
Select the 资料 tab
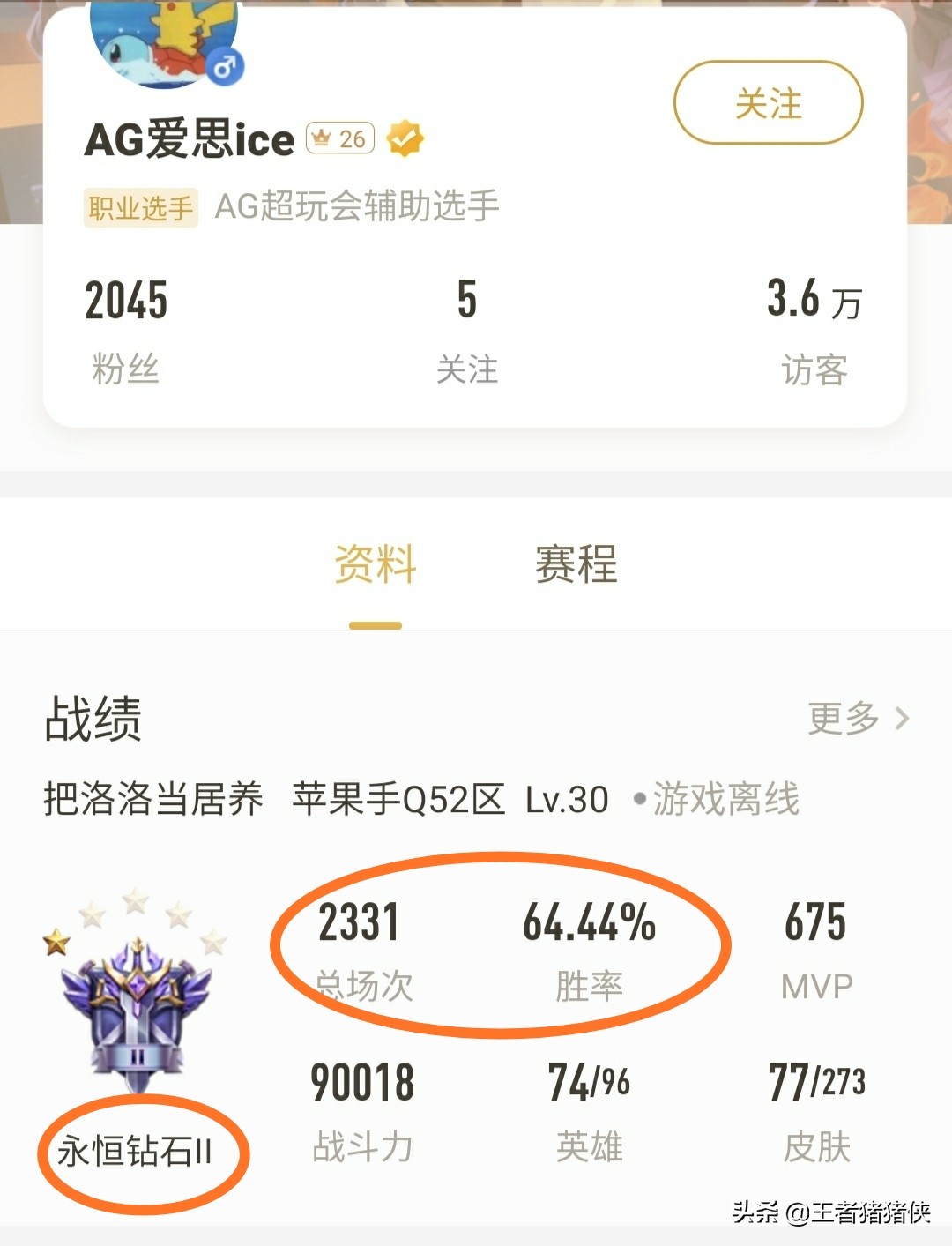click(376, 564)
